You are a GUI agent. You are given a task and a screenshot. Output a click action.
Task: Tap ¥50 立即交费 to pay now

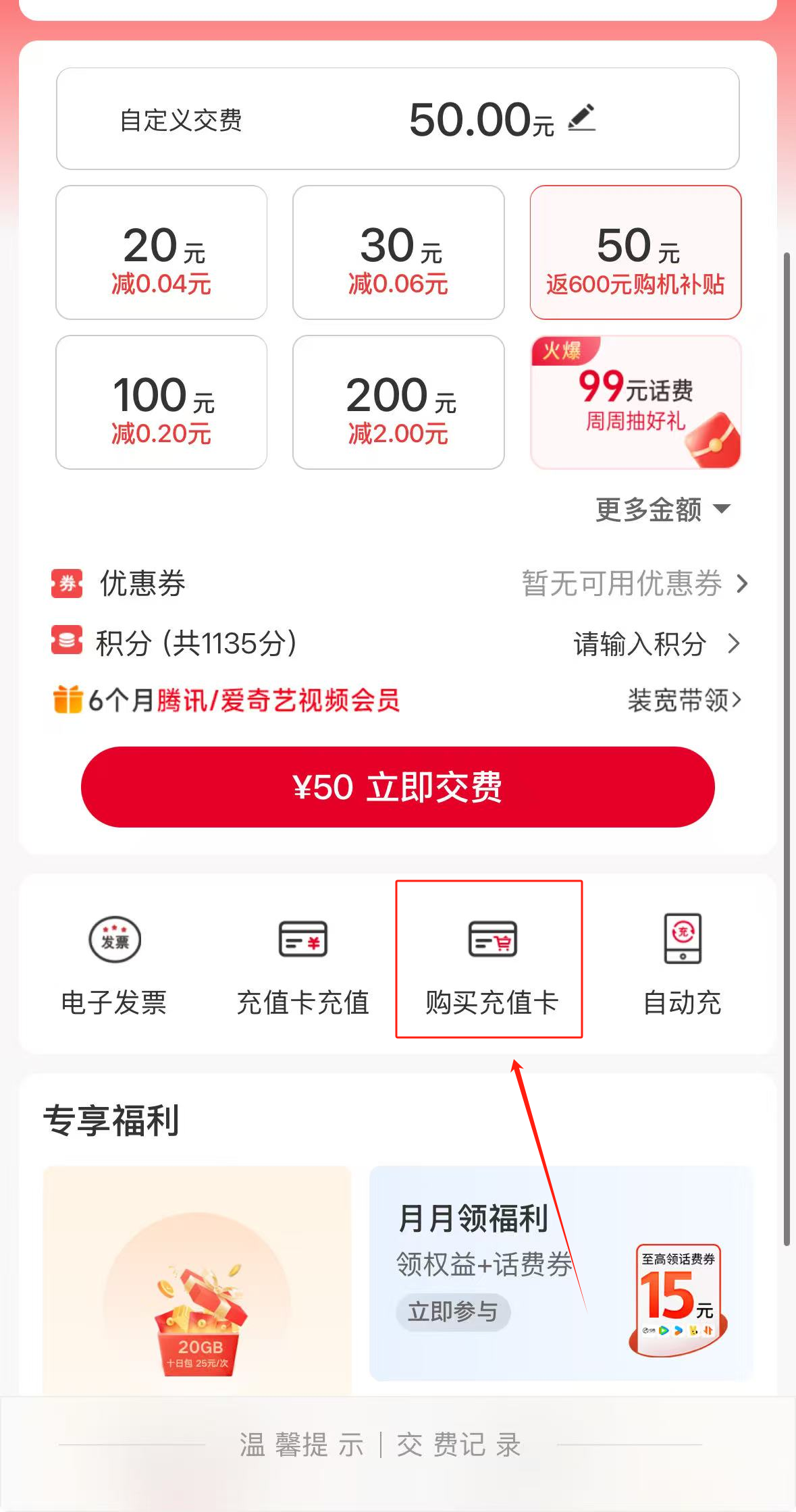[398, 787]
